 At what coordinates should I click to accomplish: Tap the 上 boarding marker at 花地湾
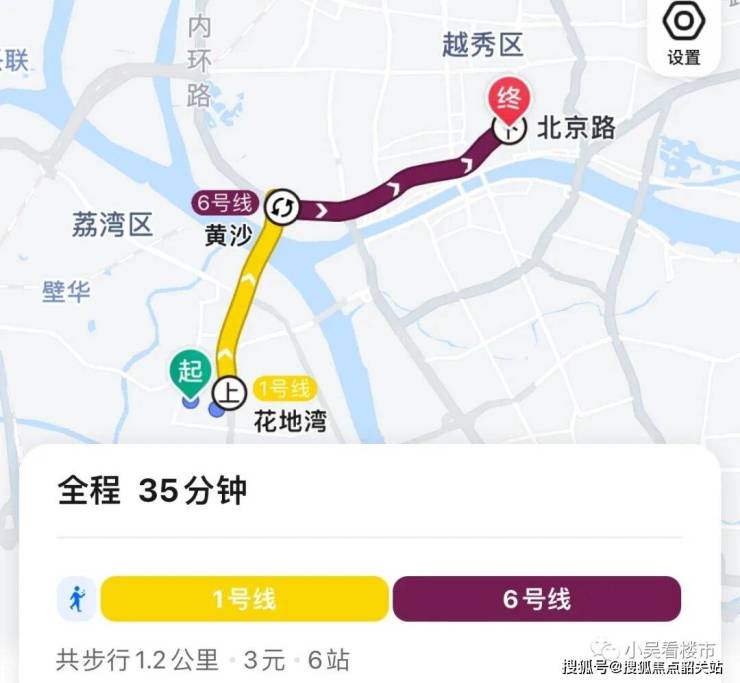[229, 394]
